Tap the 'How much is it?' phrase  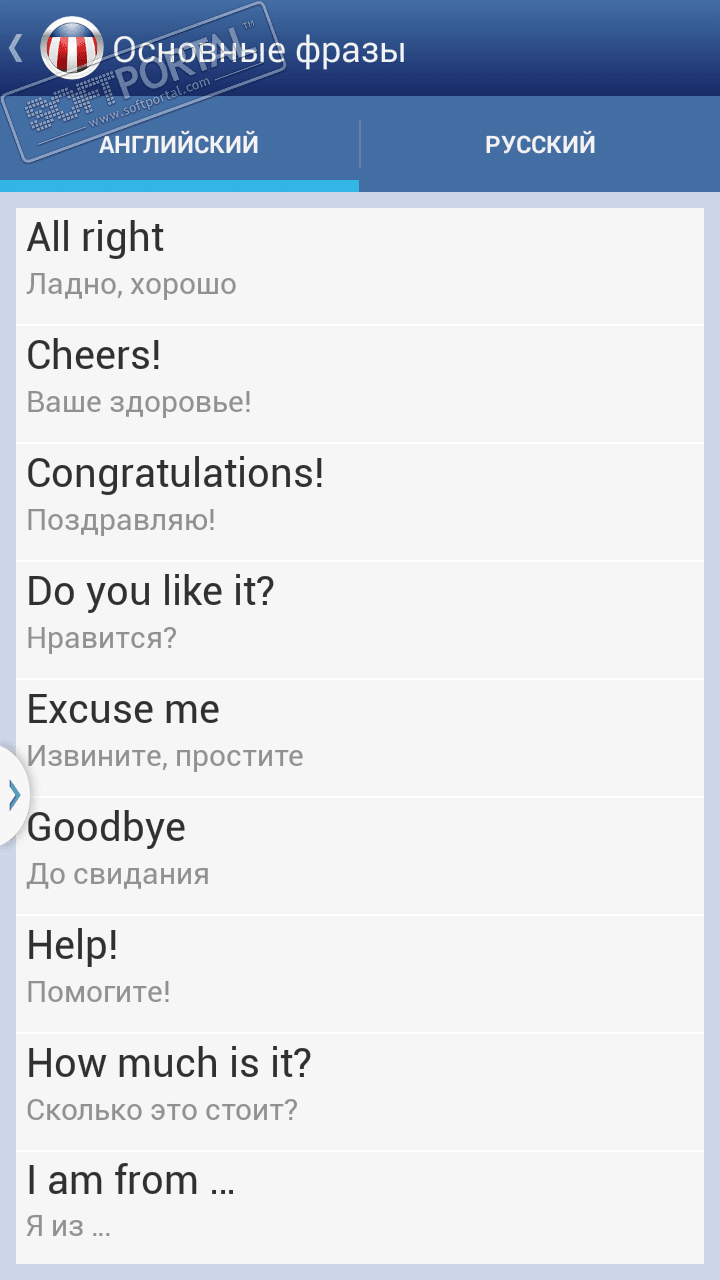360,1091
